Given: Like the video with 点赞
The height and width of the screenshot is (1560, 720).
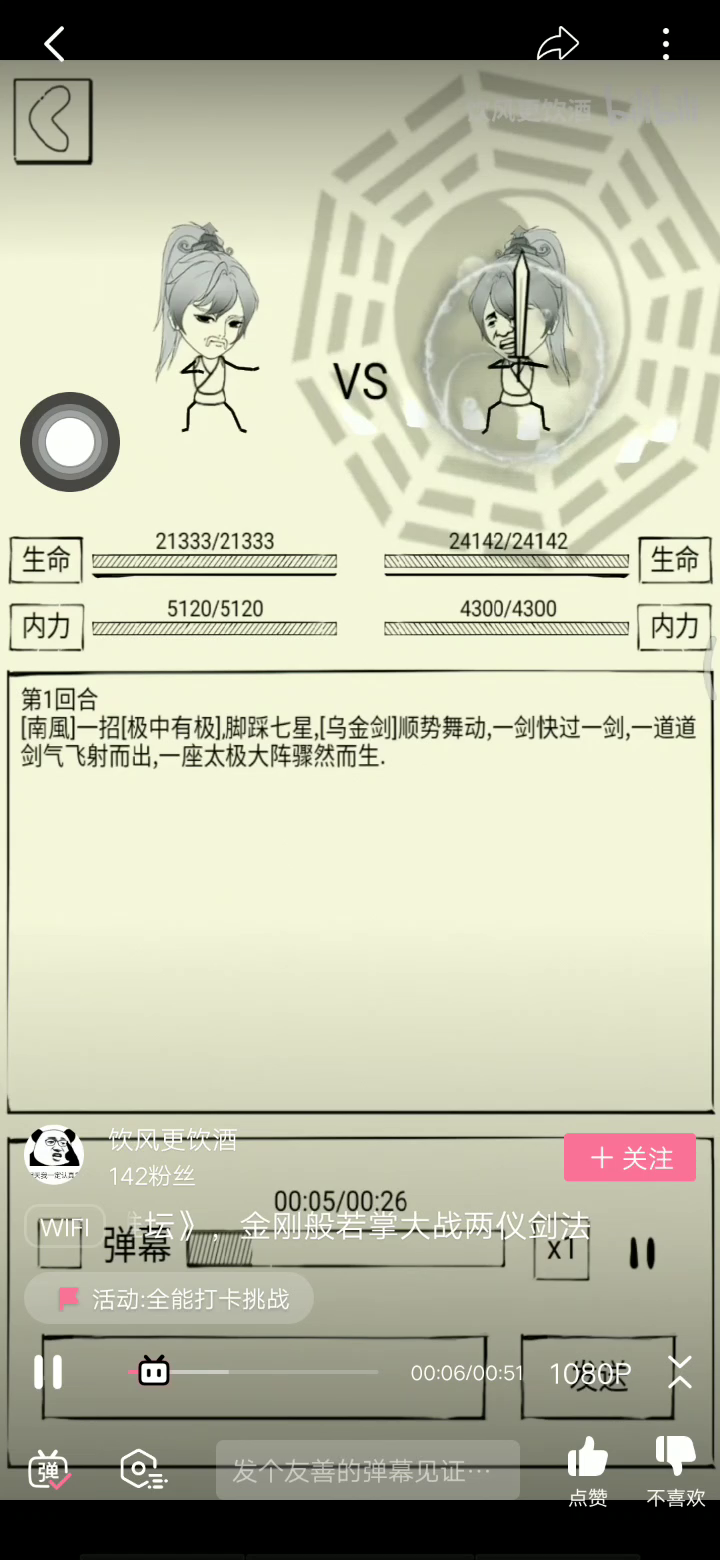Looking at the screenshot, I should (x=588, y=1471).
